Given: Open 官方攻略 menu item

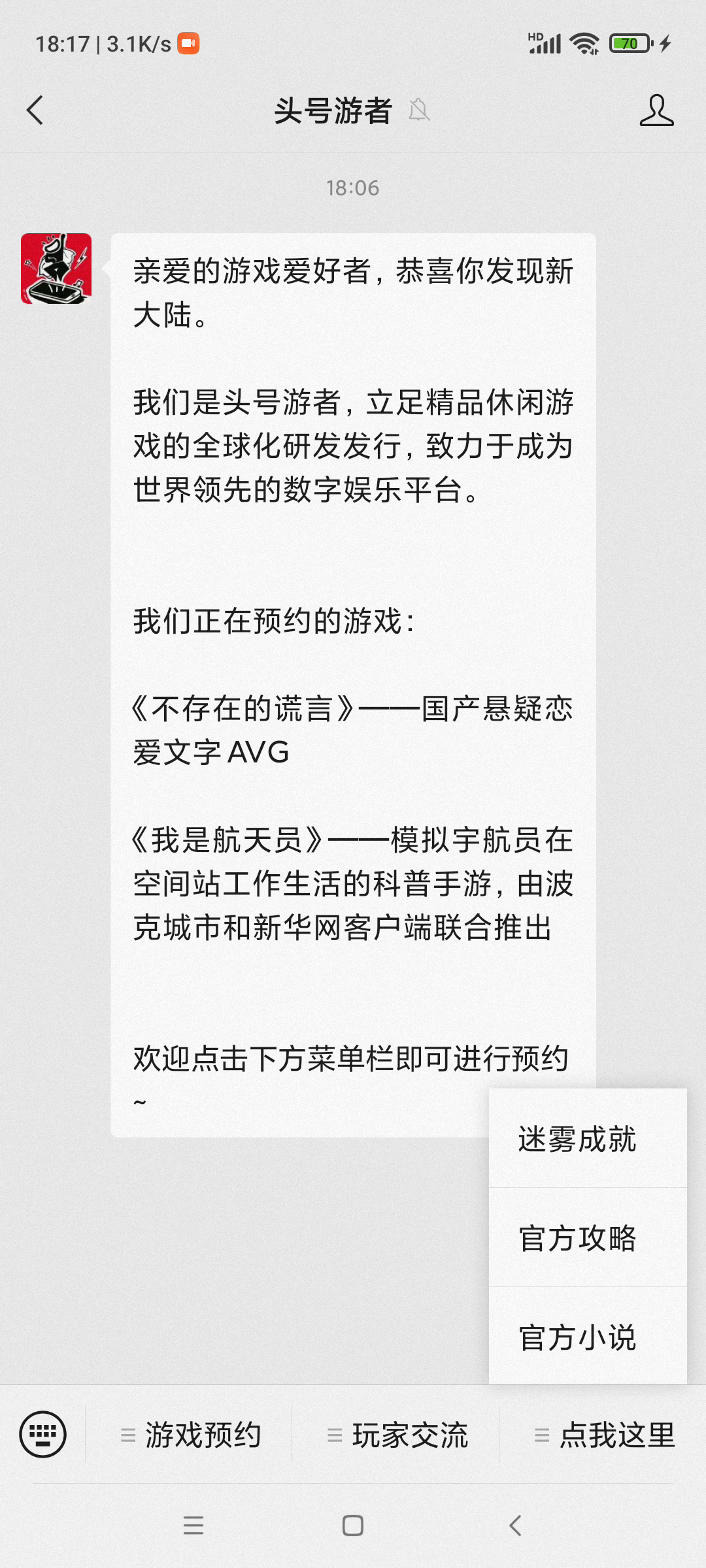Looking at the screenshot, I should click(588, 1237).
